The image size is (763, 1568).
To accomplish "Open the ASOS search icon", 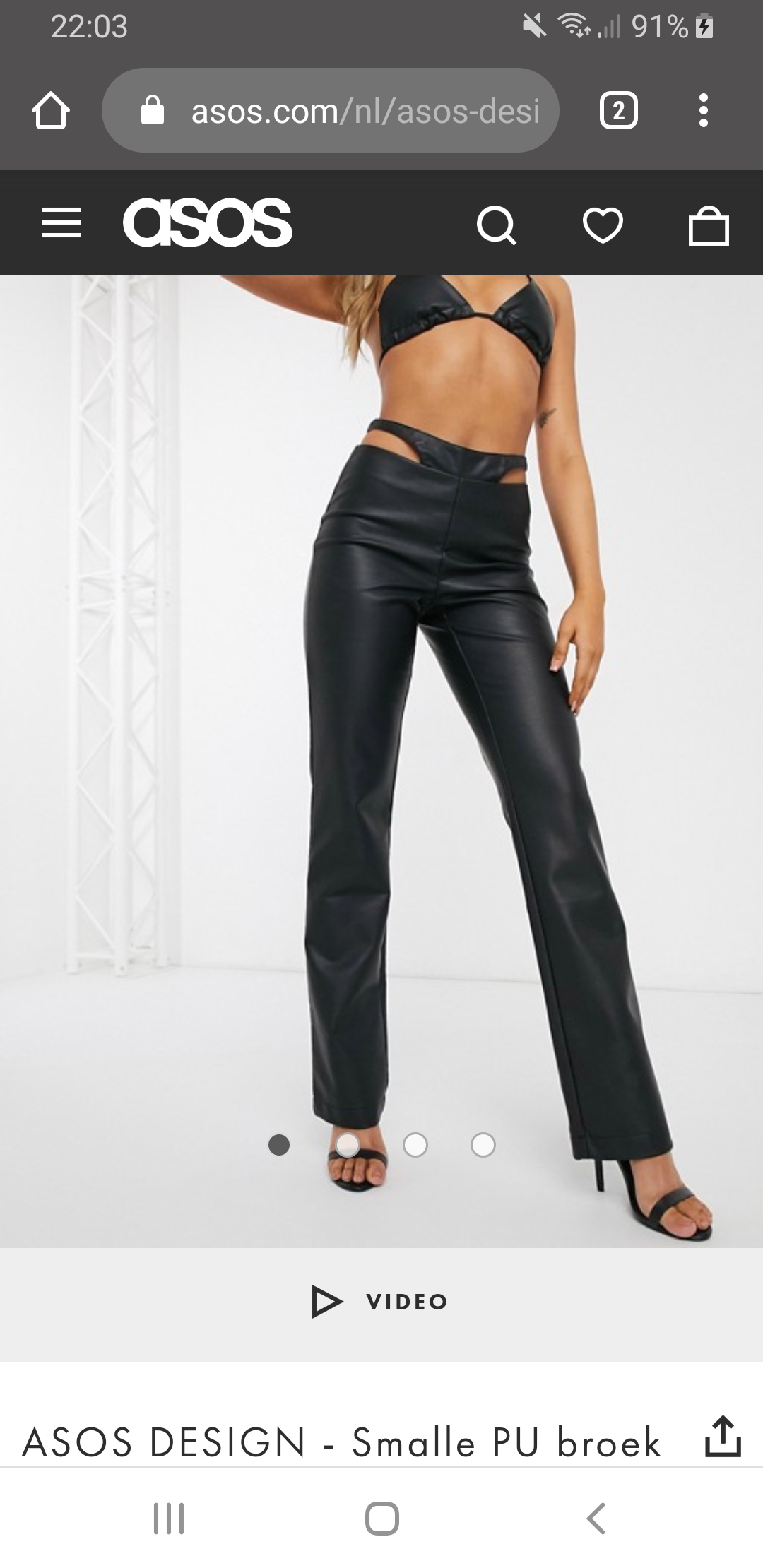I will coord(497,225).
